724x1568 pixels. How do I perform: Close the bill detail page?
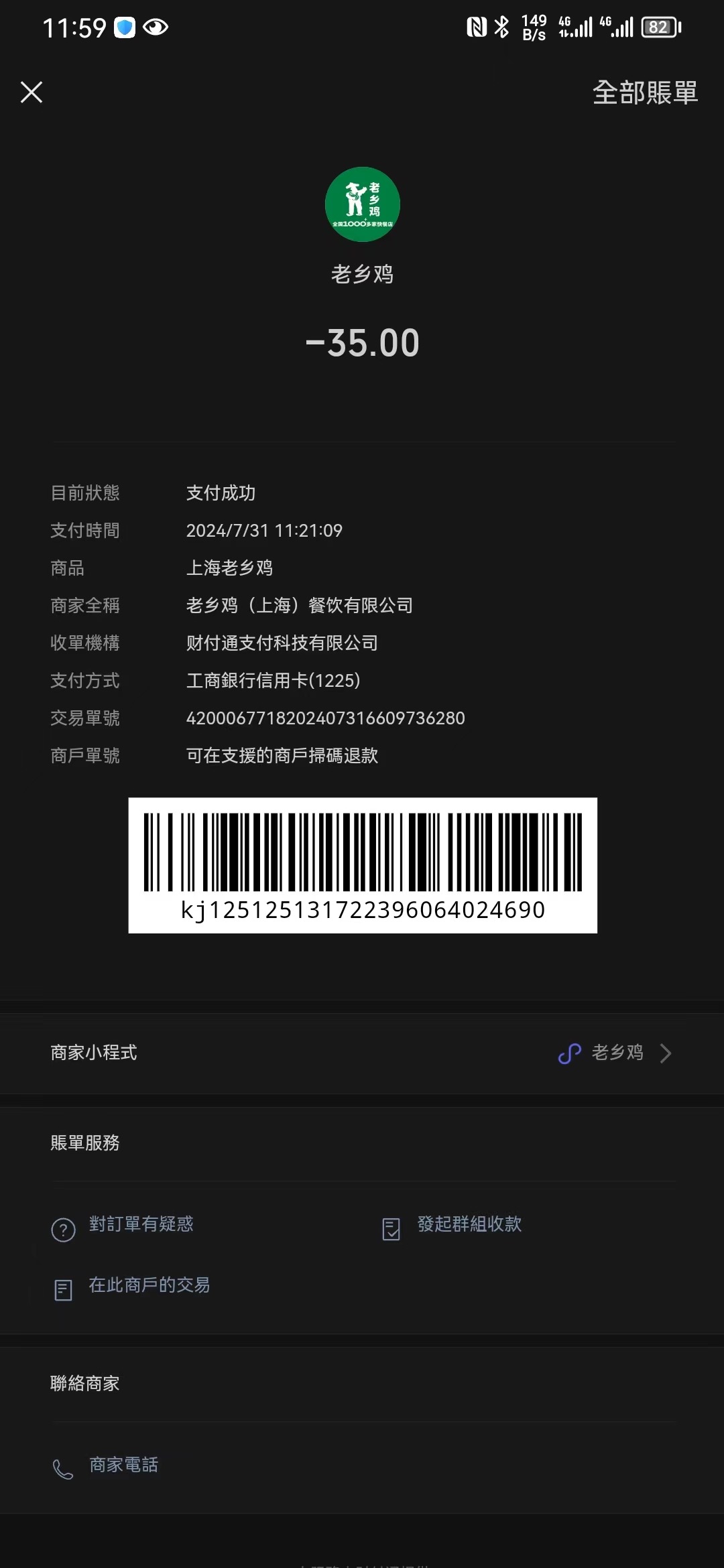(x=32, y=92)
